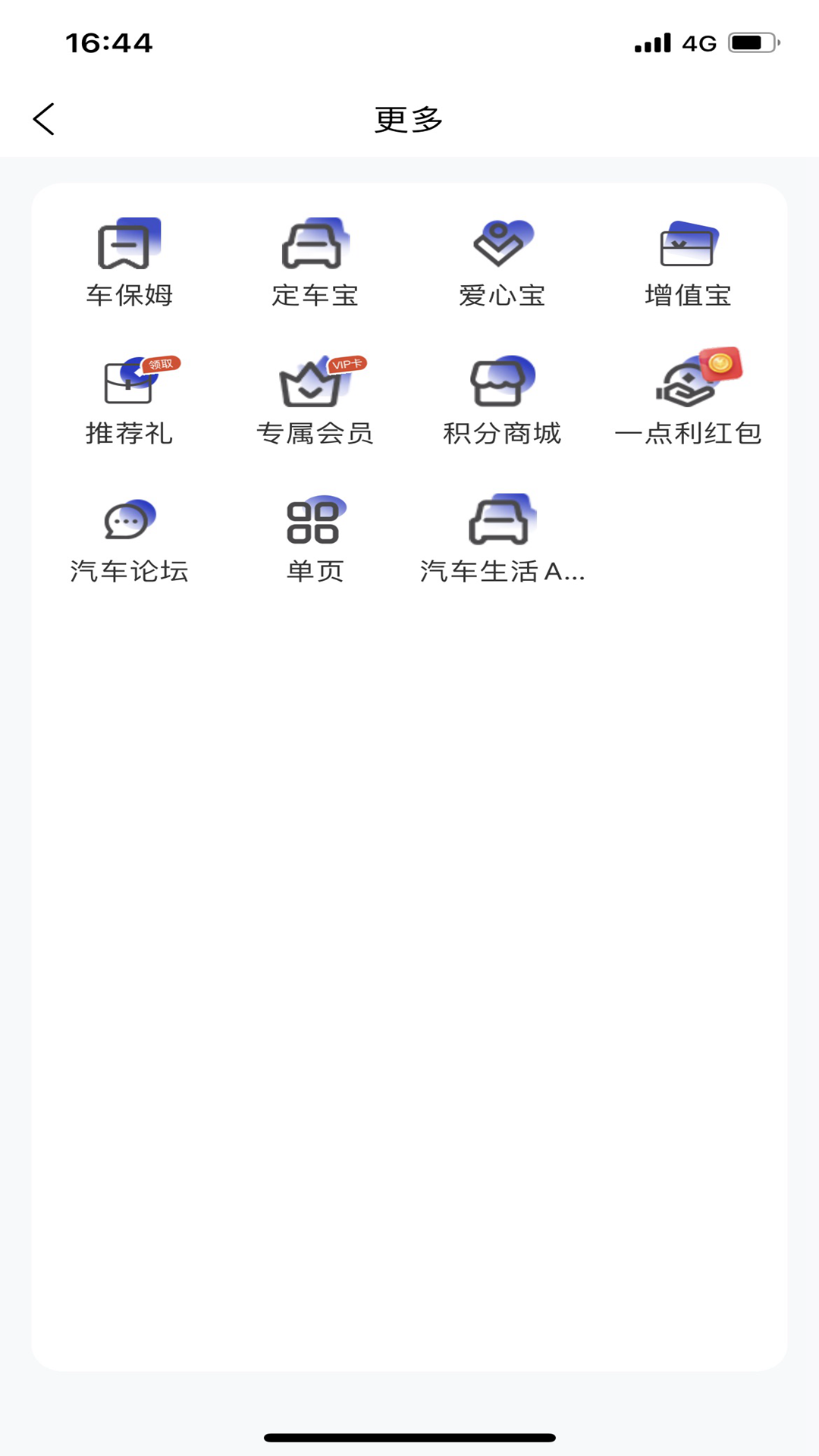Viewport: 819px width, 1456px height.
Task: Tap the 4G network indicator
Action: pyautogui.click(x=698, y=43)
